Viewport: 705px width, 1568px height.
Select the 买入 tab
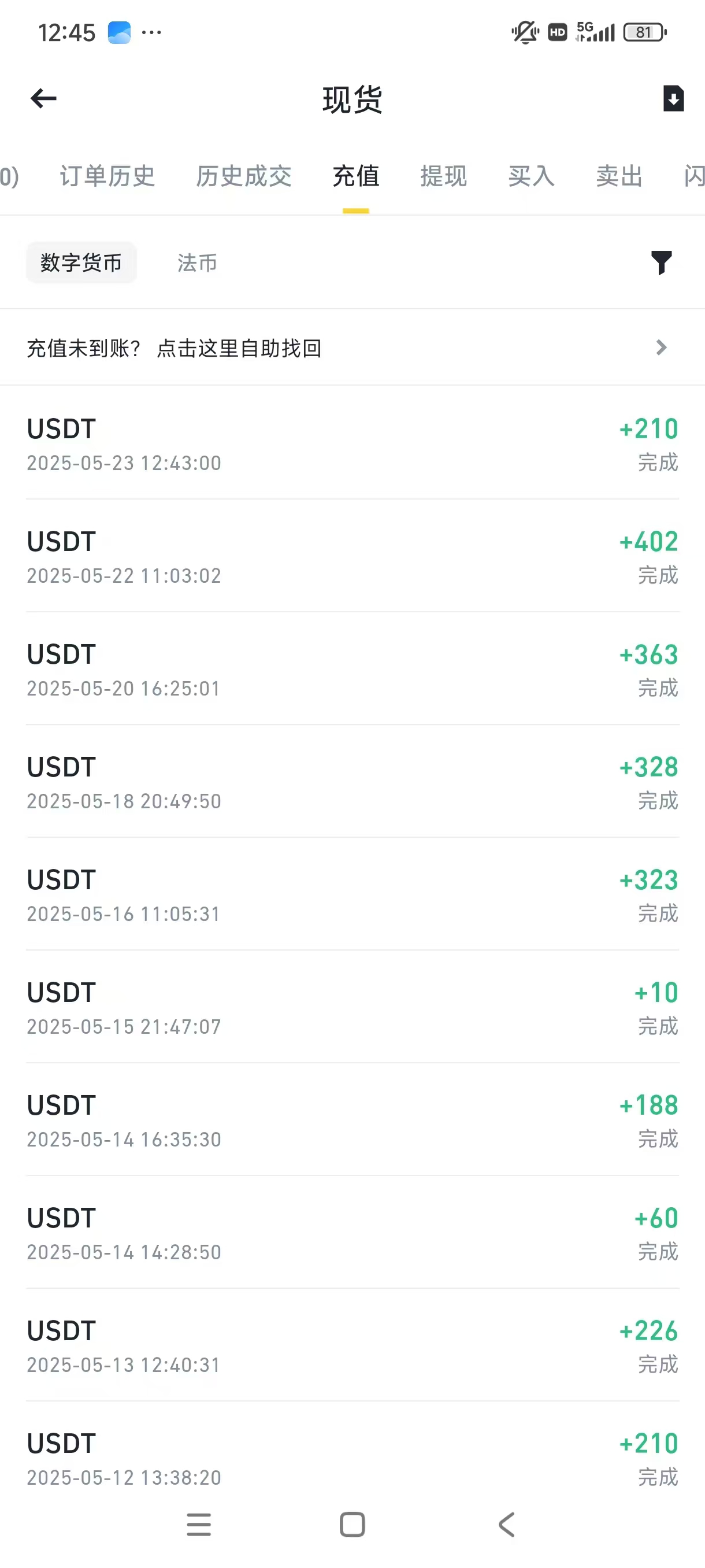tap(531, 176)
